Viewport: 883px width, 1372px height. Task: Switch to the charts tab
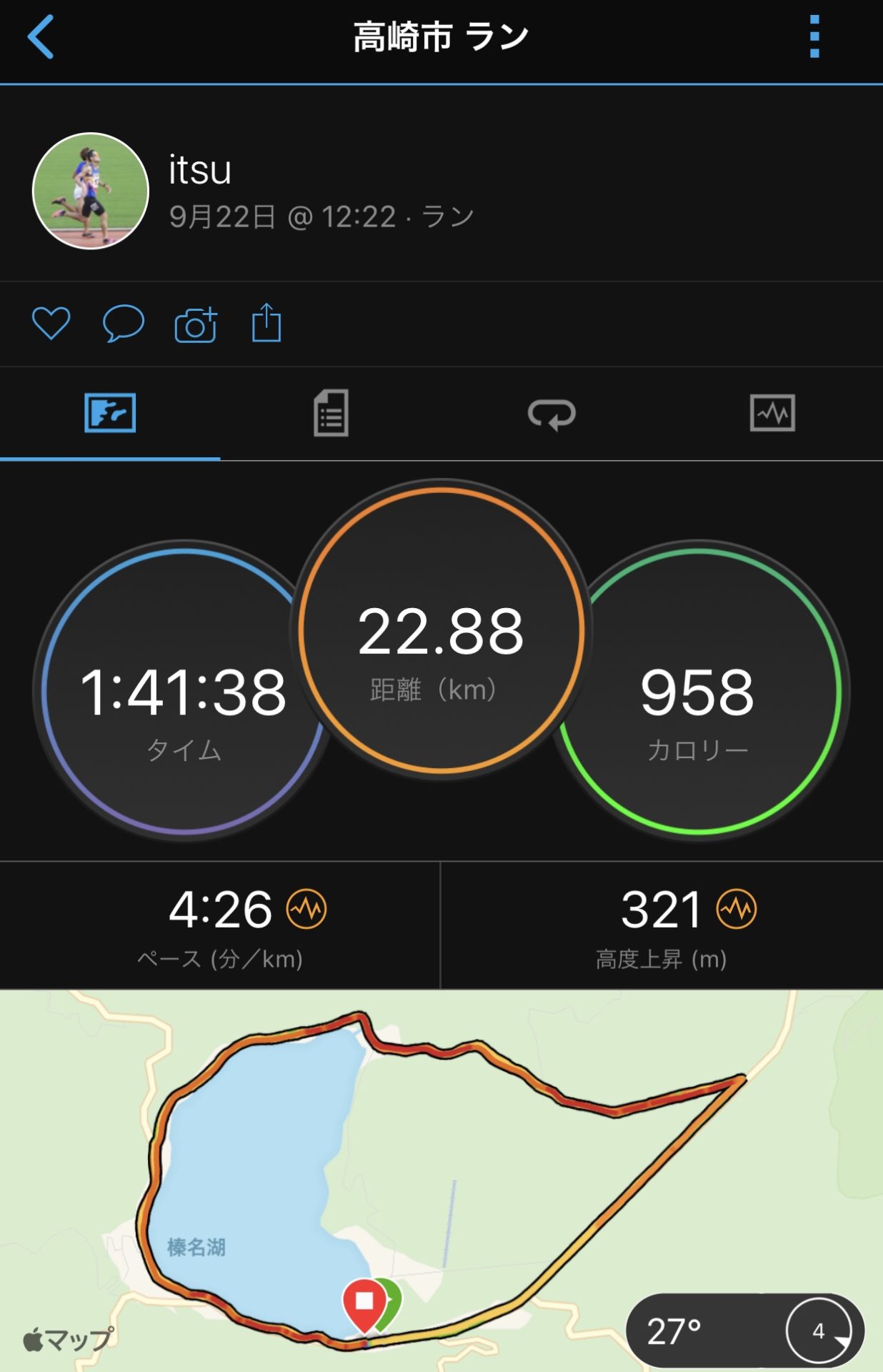(772, 413)
